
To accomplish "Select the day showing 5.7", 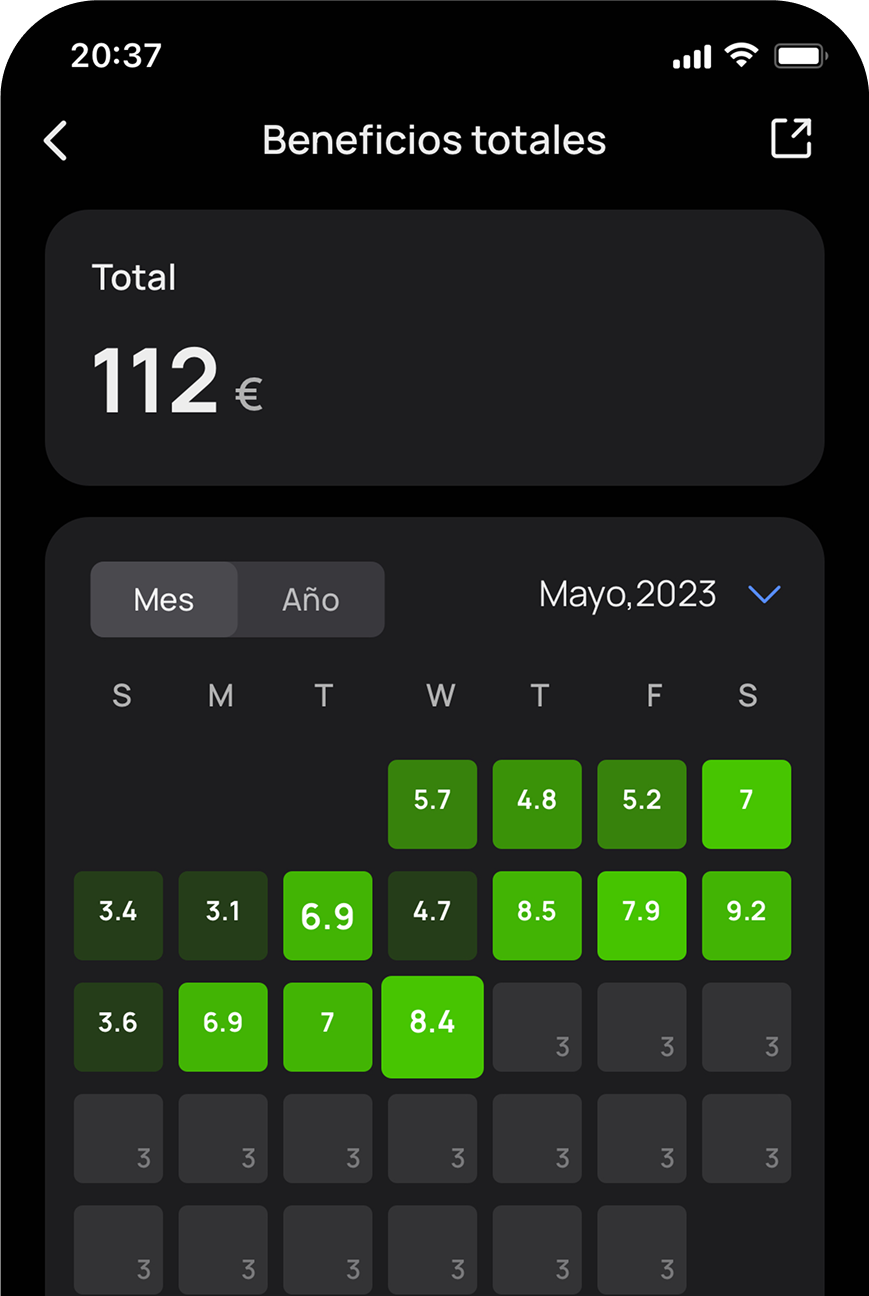I will click(x=432, y=804).
